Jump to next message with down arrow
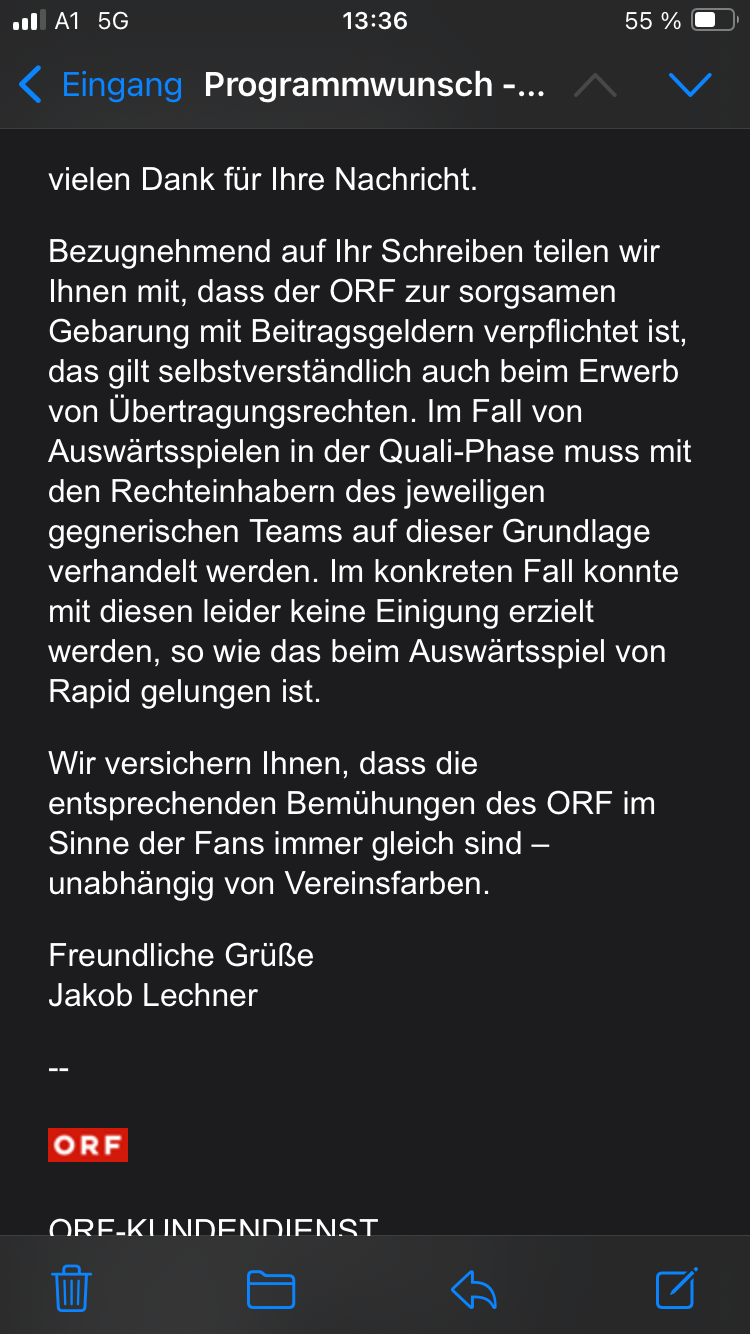750x1334 pixels. tap(690, 86)
